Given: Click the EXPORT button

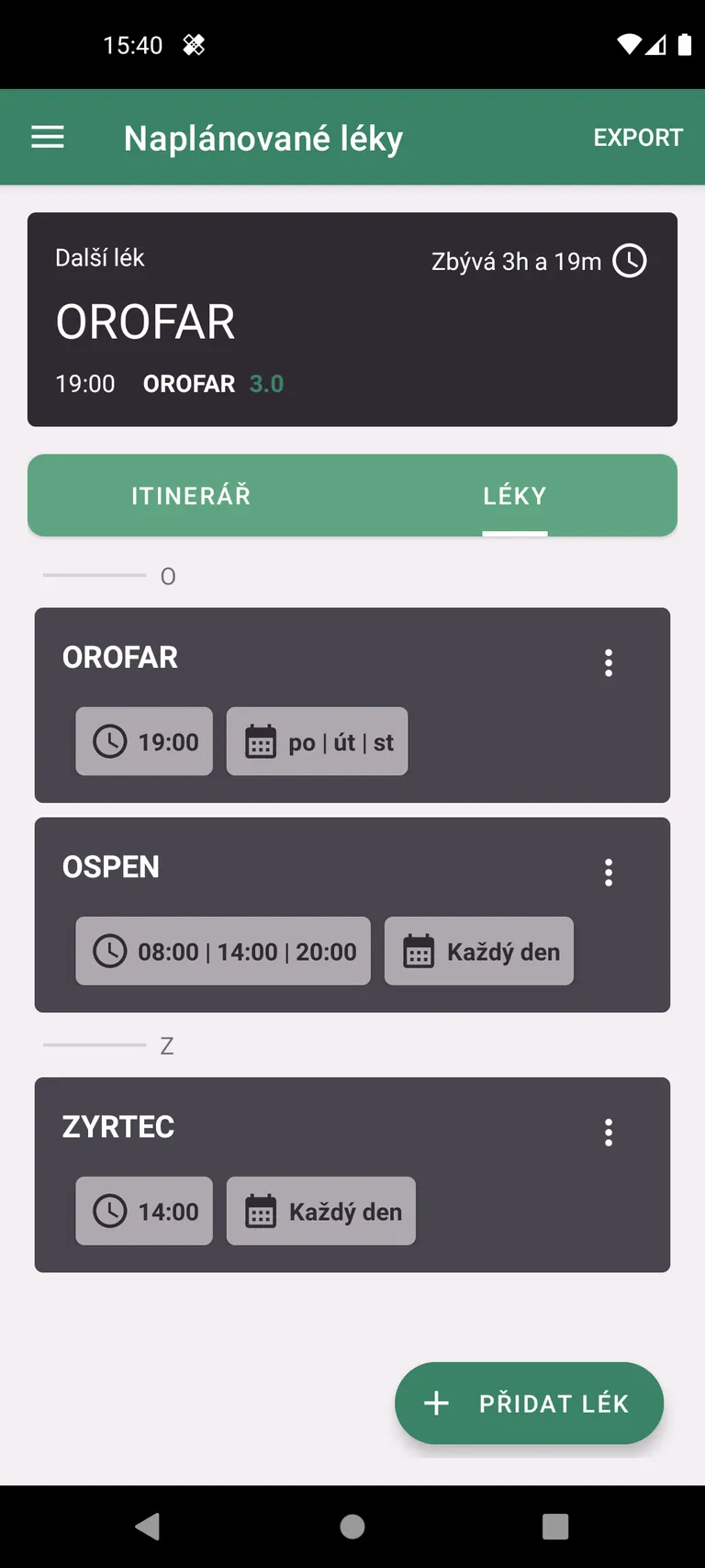Looking at the screenshot, I should tap(638, 137).
